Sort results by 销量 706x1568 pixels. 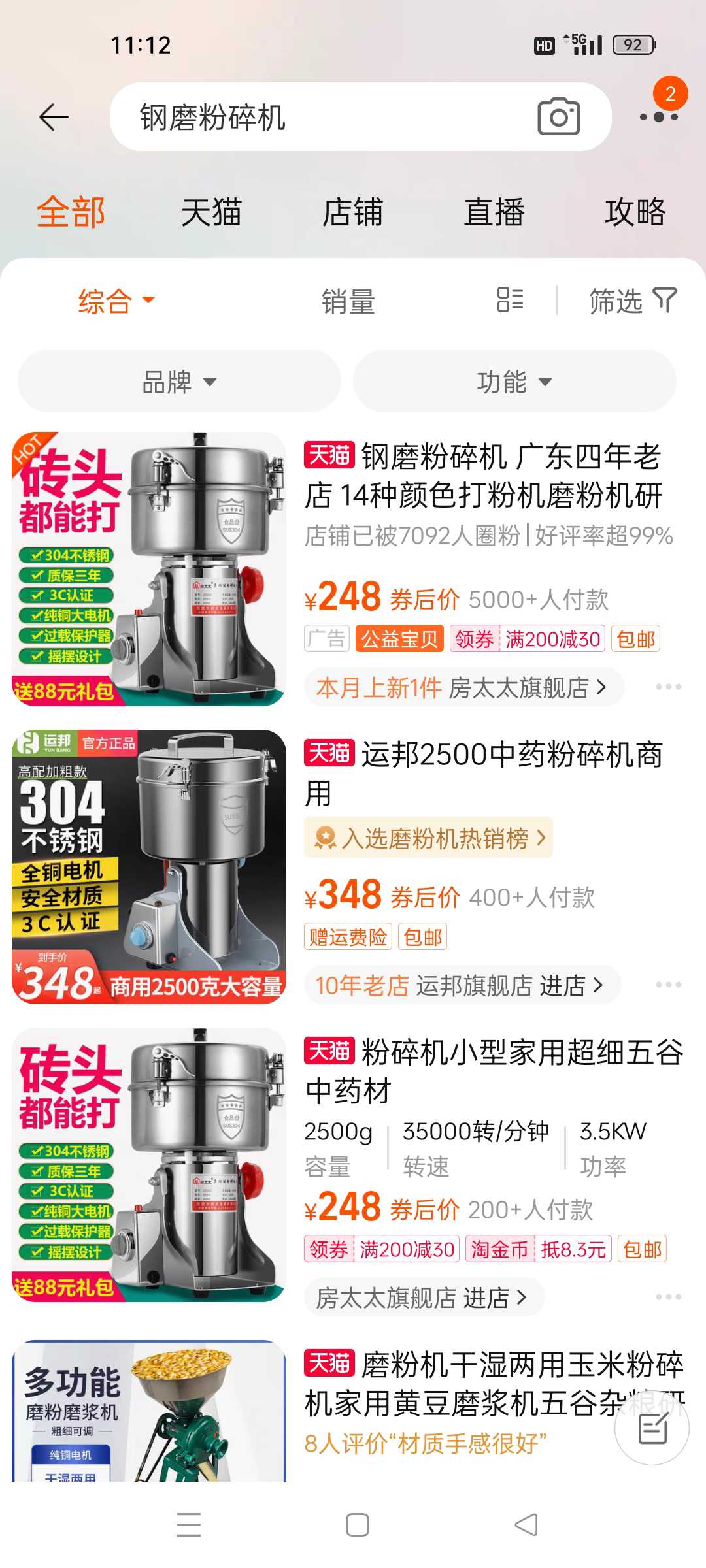point(348,301)
